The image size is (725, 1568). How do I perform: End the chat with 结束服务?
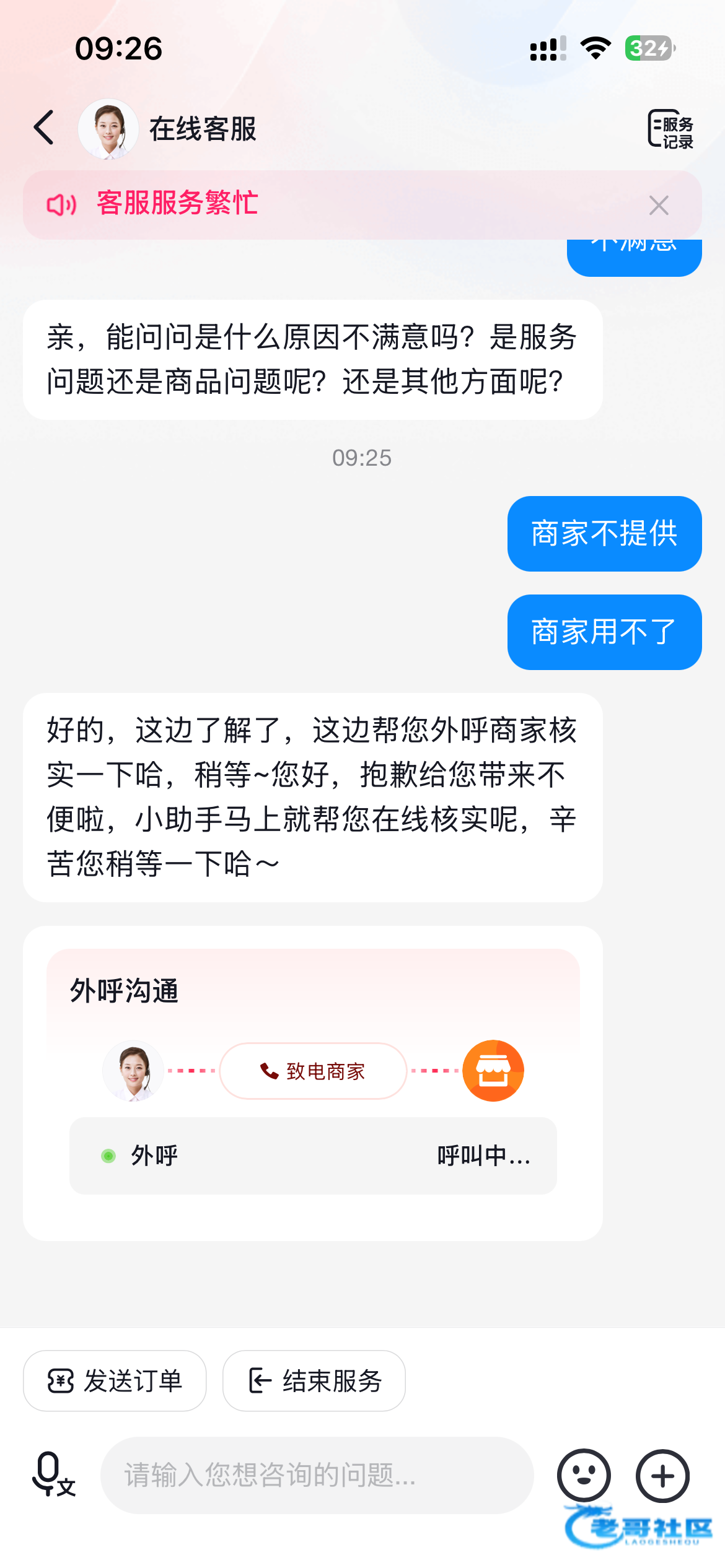point(314,1380)
